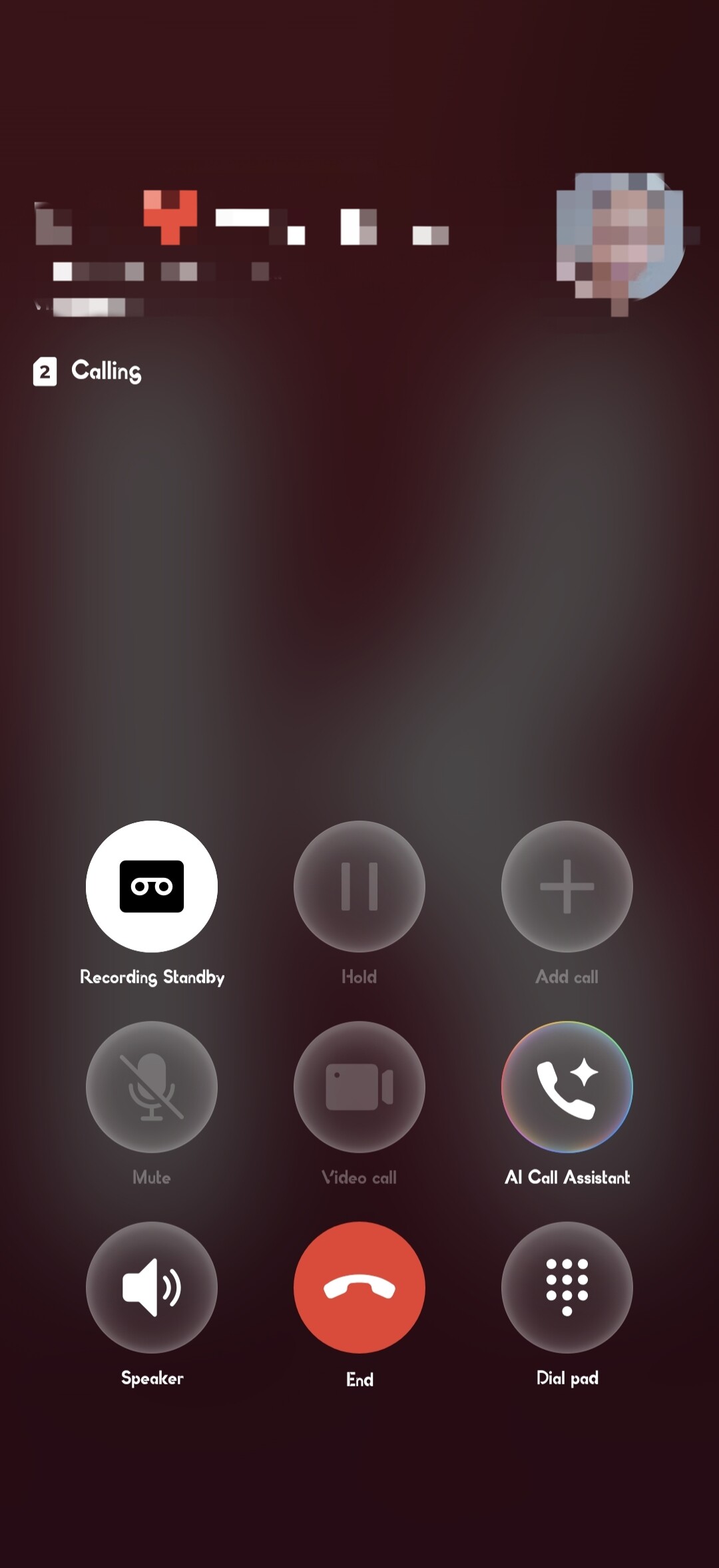This screenshot has height=1568, width=719.
Task: Tap the Recording Standby button
Action: tap(152, 886)
